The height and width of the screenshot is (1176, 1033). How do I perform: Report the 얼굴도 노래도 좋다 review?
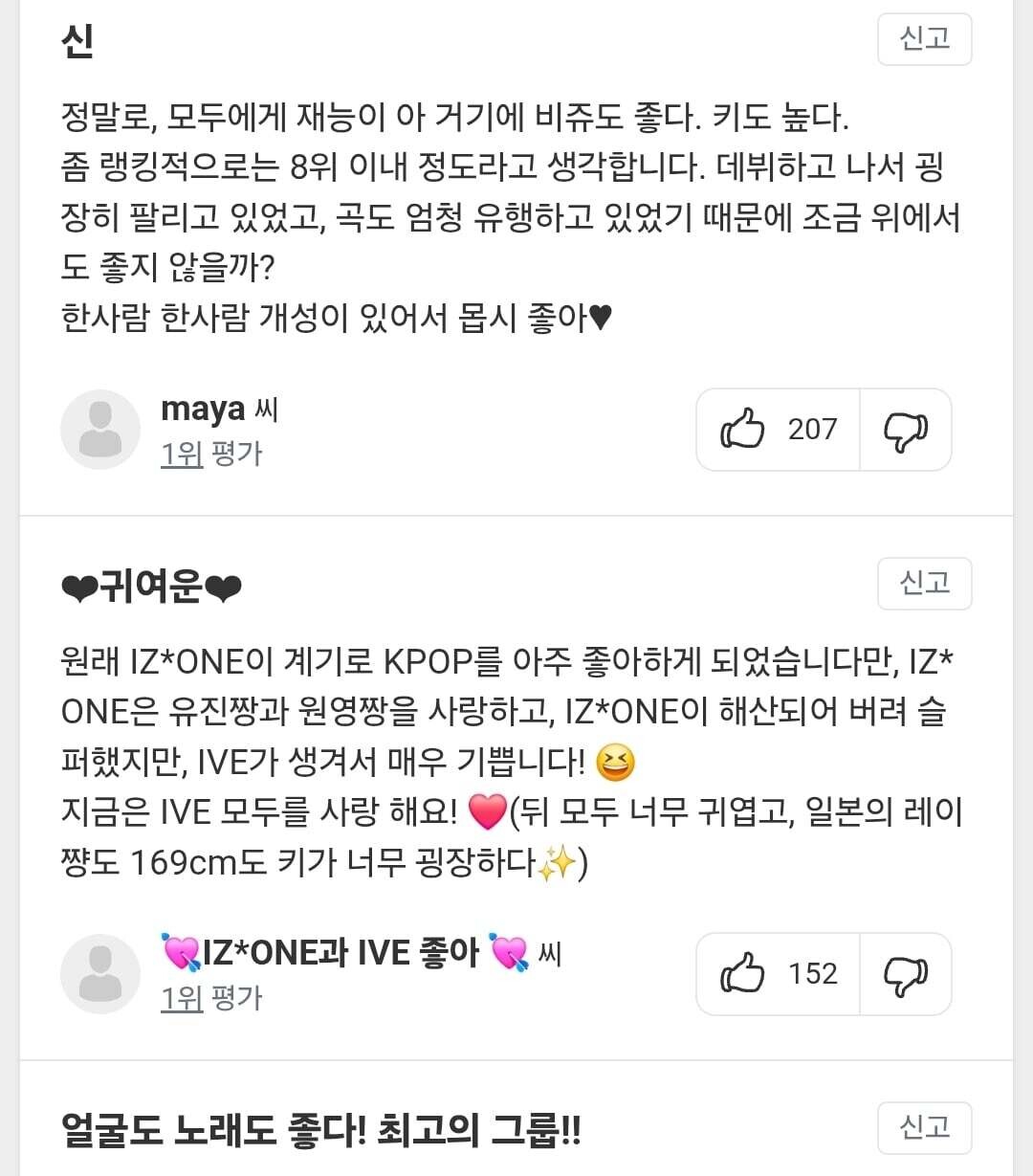[x=924, y=1128]
